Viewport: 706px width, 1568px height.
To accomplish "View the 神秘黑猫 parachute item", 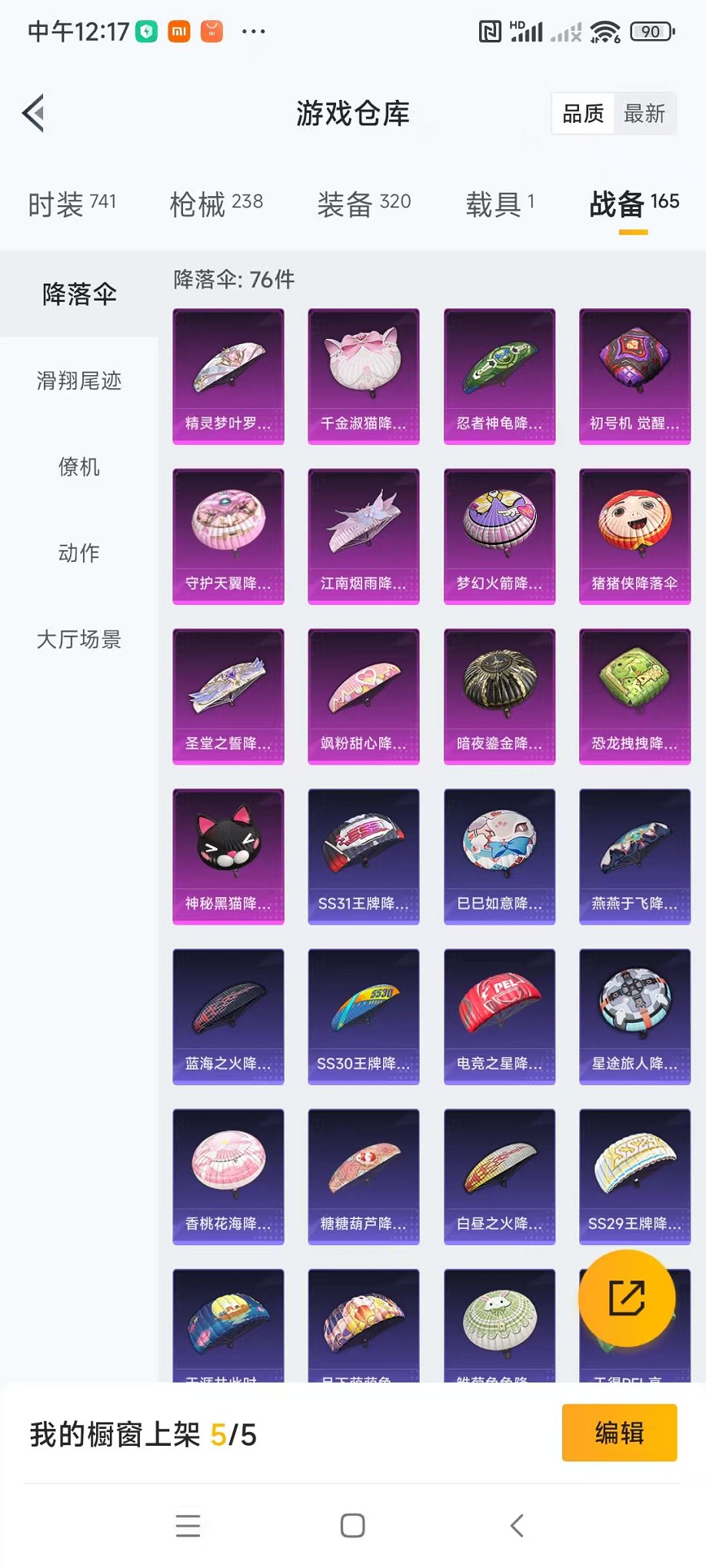I will tap(228, 855).
